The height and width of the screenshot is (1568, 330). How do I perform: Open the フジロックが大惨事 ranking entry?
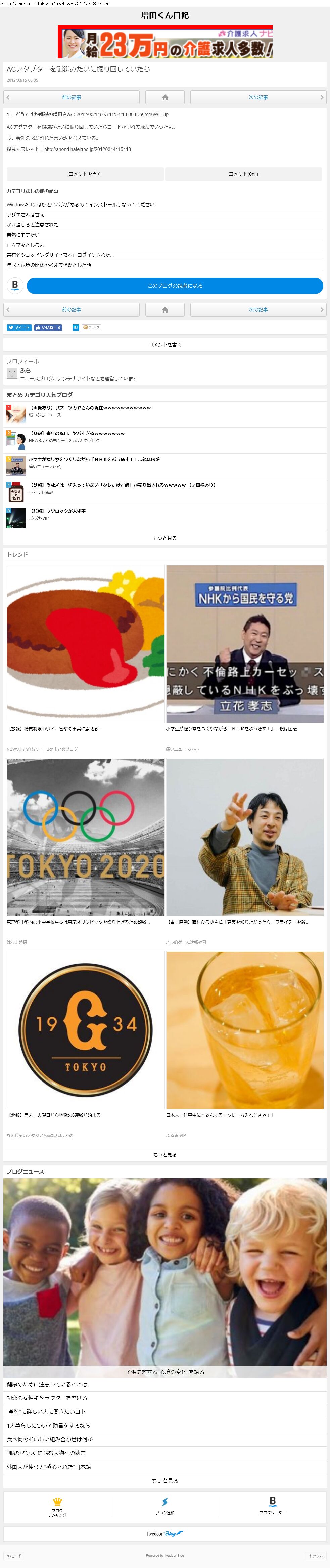click(x=58, y=511)
